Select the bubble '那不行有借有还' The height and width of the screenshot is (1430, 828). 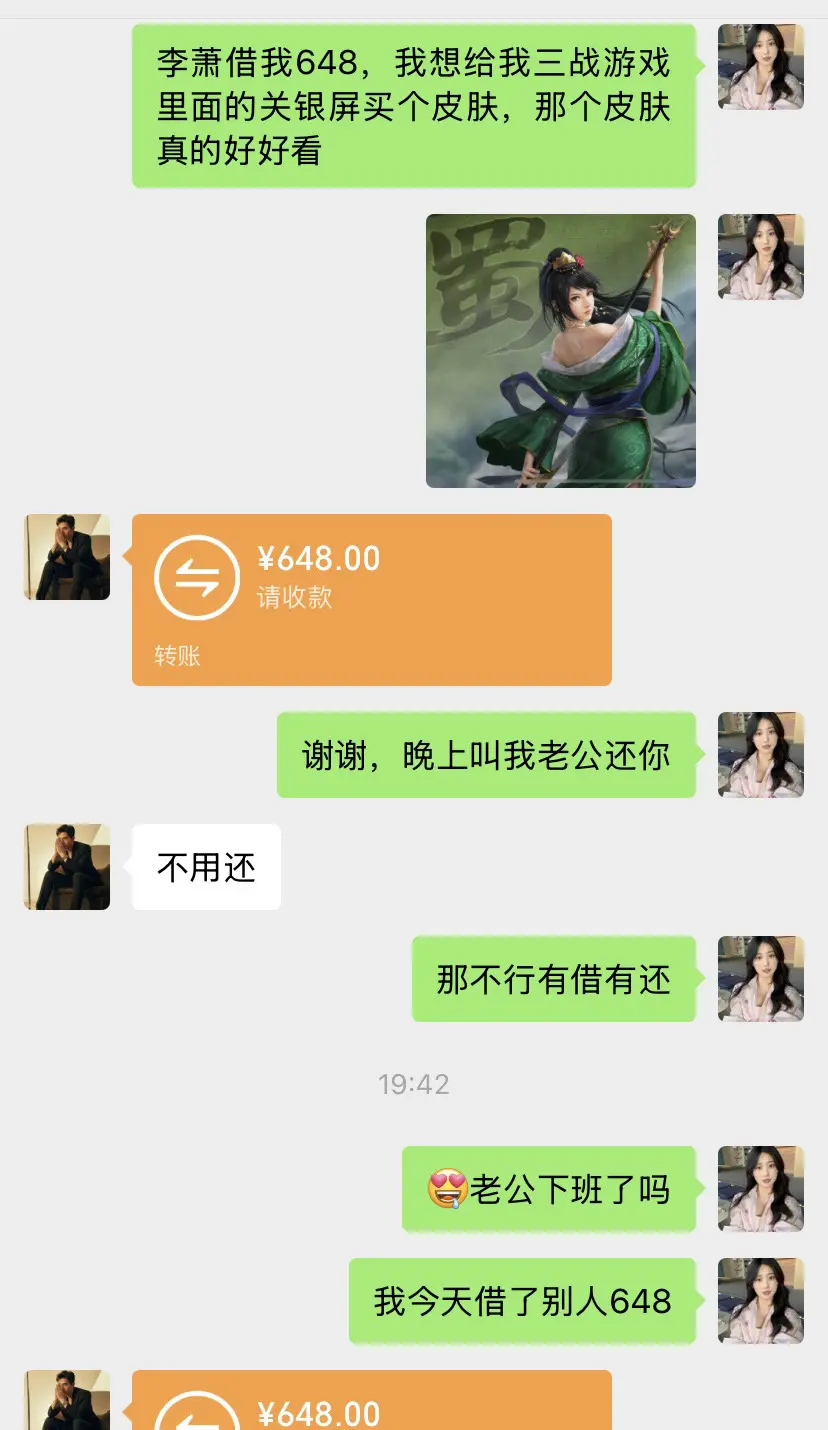coord(553,979)
